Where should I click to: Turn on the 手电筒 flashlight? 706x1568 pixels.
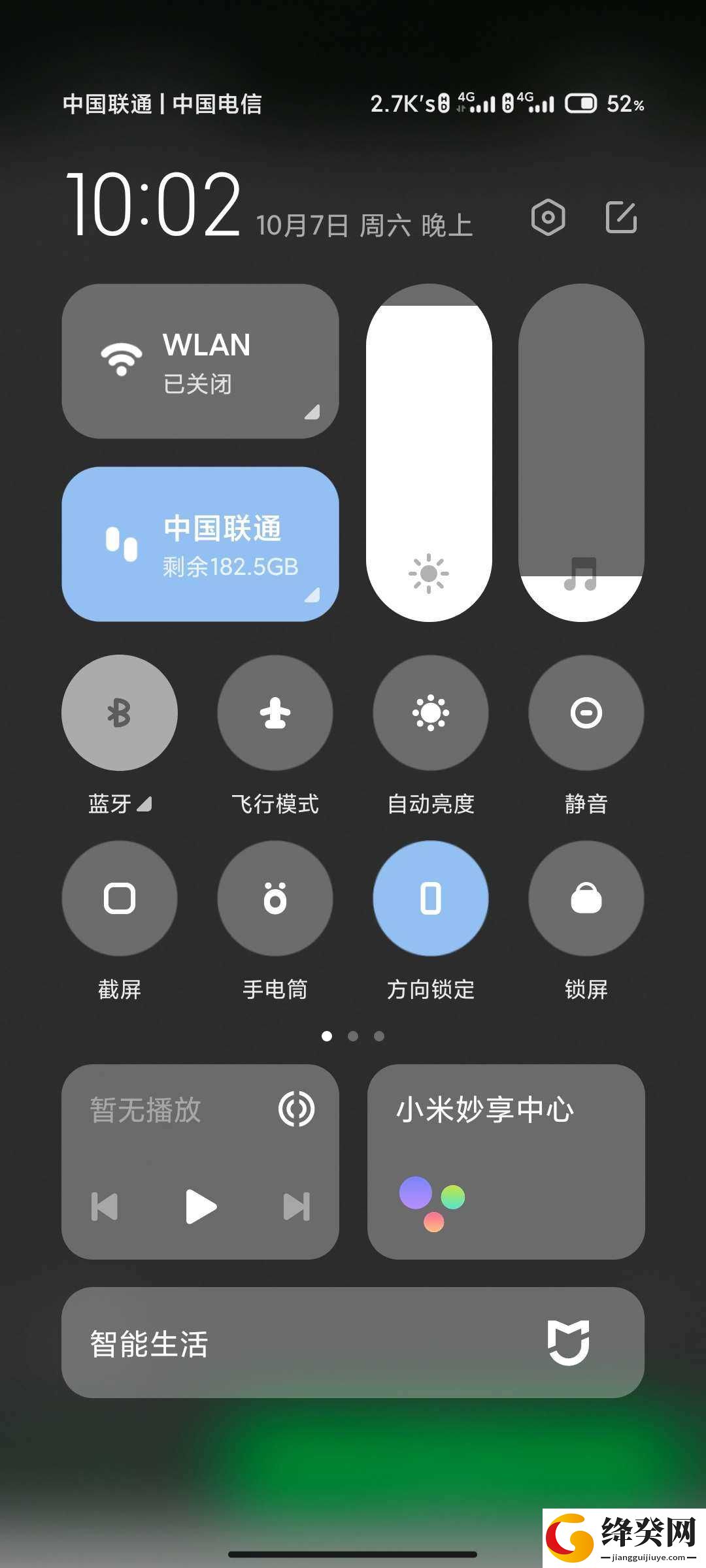click(x=275, y=898)
